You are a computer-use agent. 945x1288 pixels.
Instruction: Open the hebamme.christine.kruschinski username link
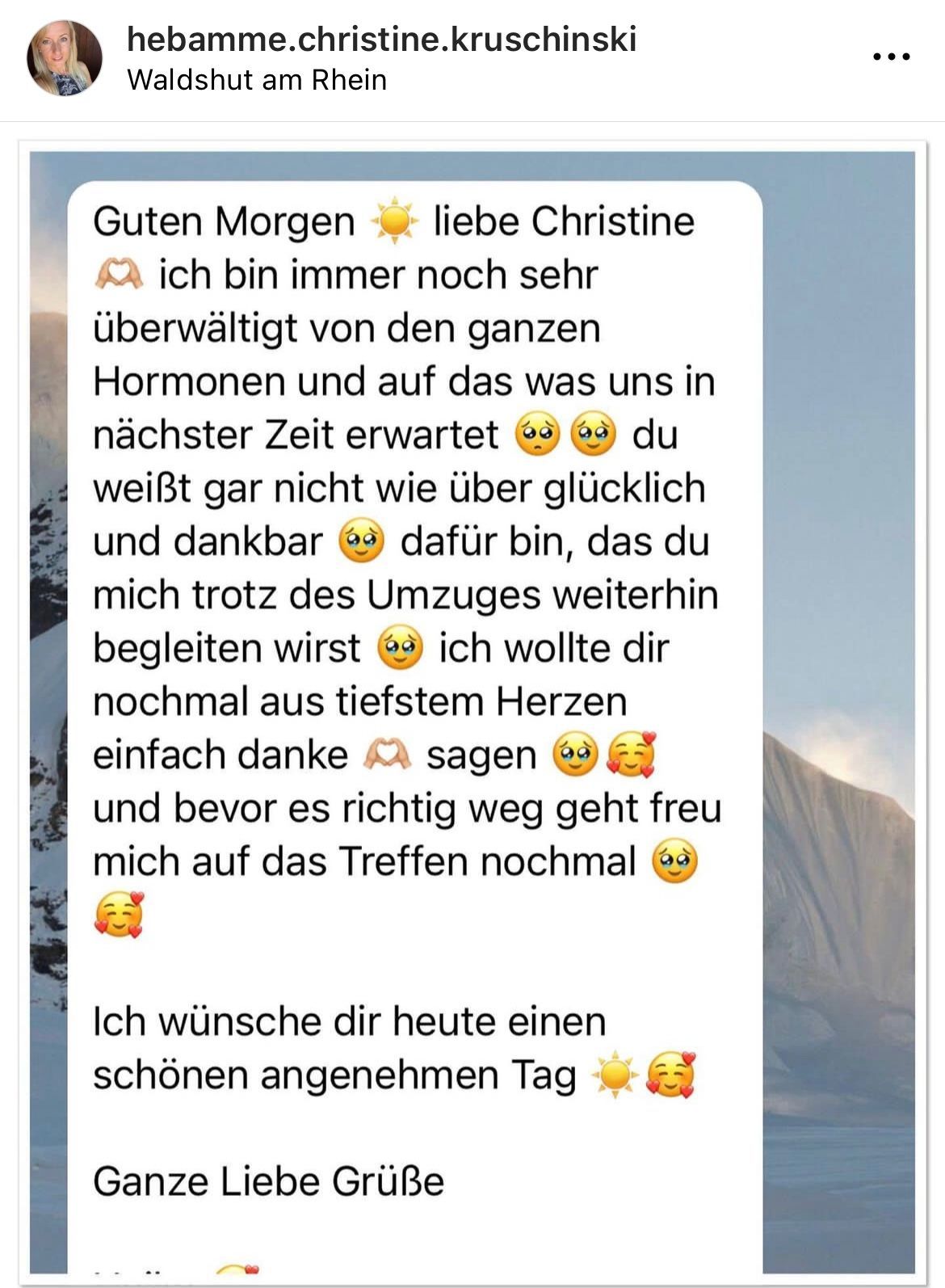381,38
